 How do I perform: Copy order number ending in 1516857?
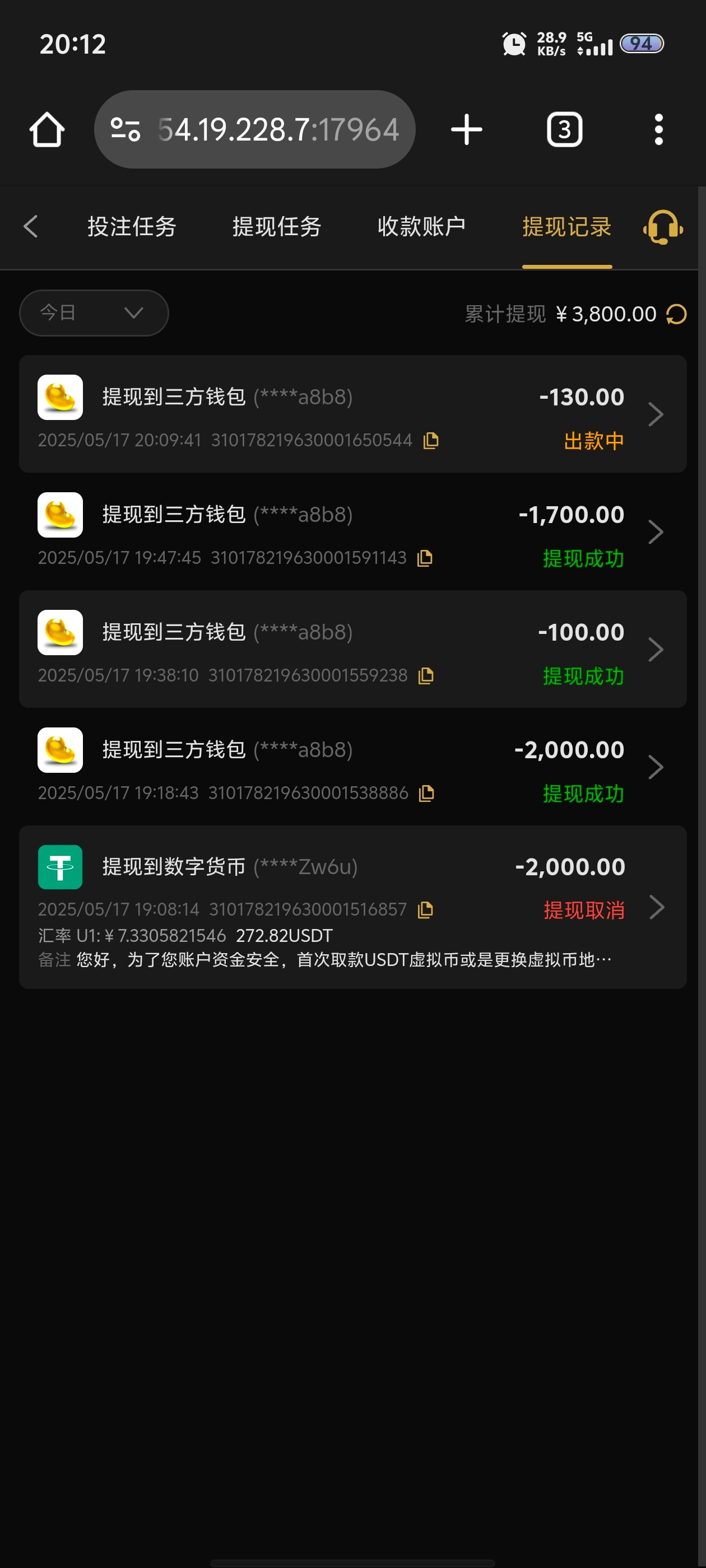(425, 909)
